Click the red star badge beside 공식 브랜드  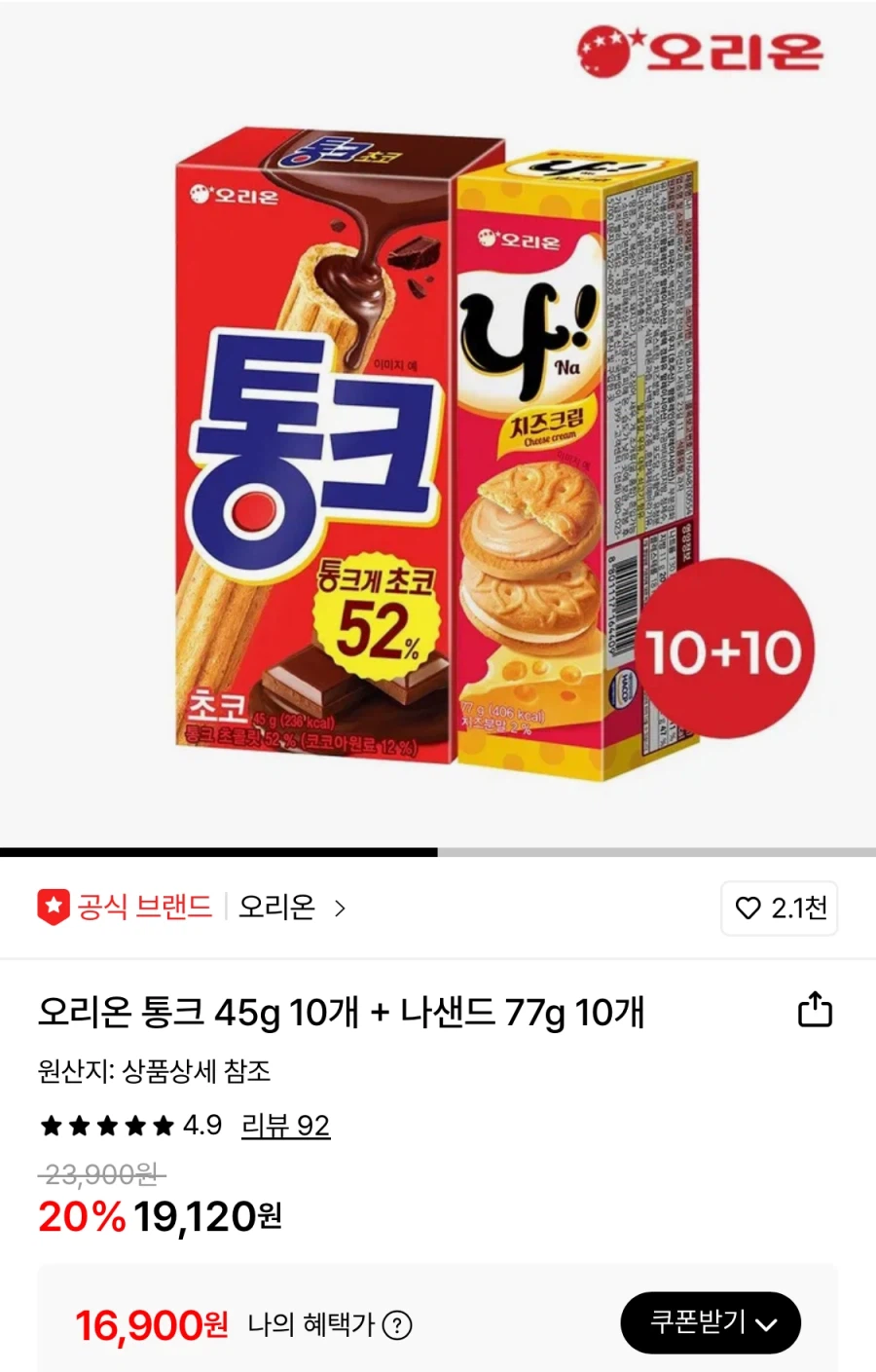click(x=55, y=907)
